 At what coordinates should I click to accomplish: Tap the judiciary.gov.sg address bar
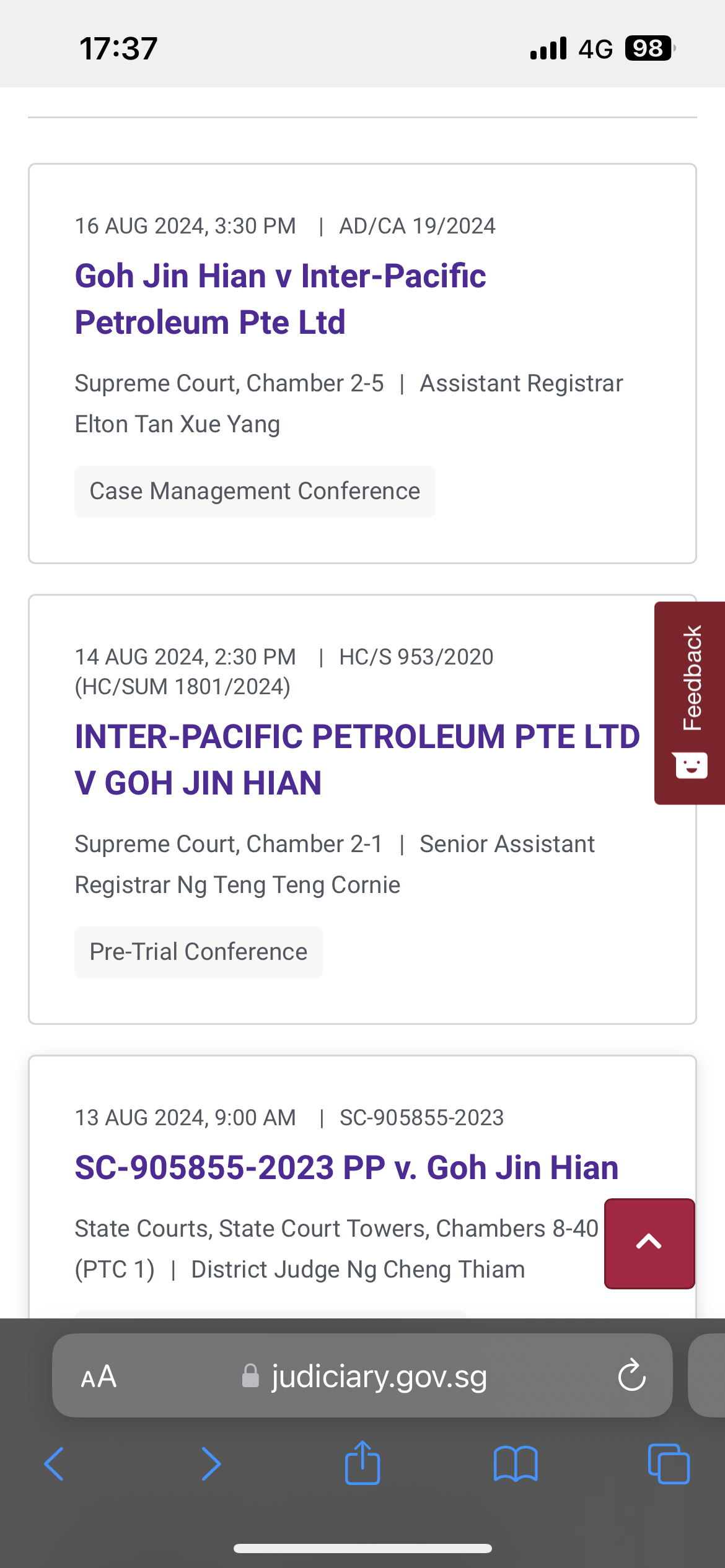click(x=378, y=1376)
